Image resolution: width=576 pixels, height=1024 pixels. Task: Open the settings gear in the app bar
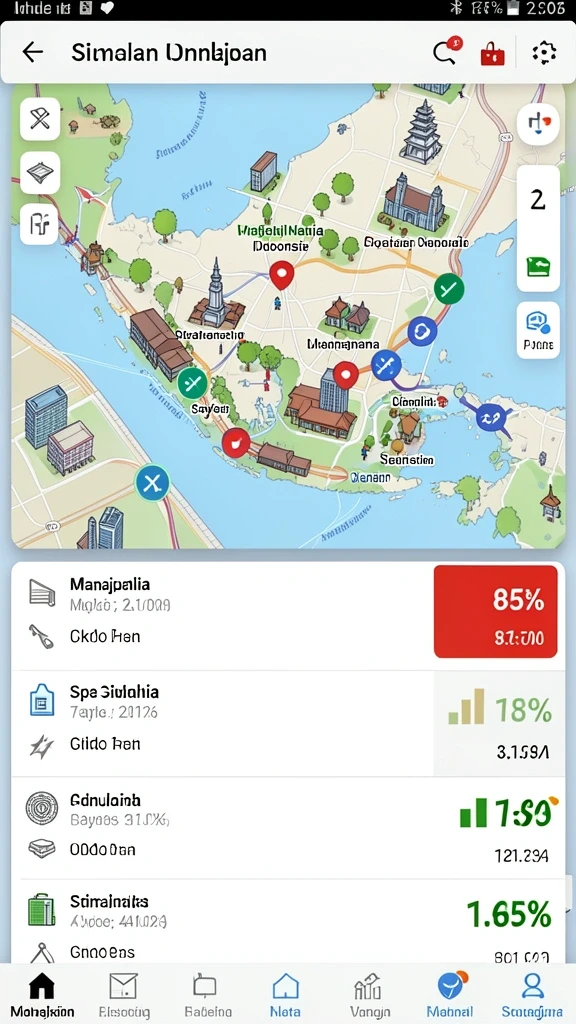(x=543, y=52)
